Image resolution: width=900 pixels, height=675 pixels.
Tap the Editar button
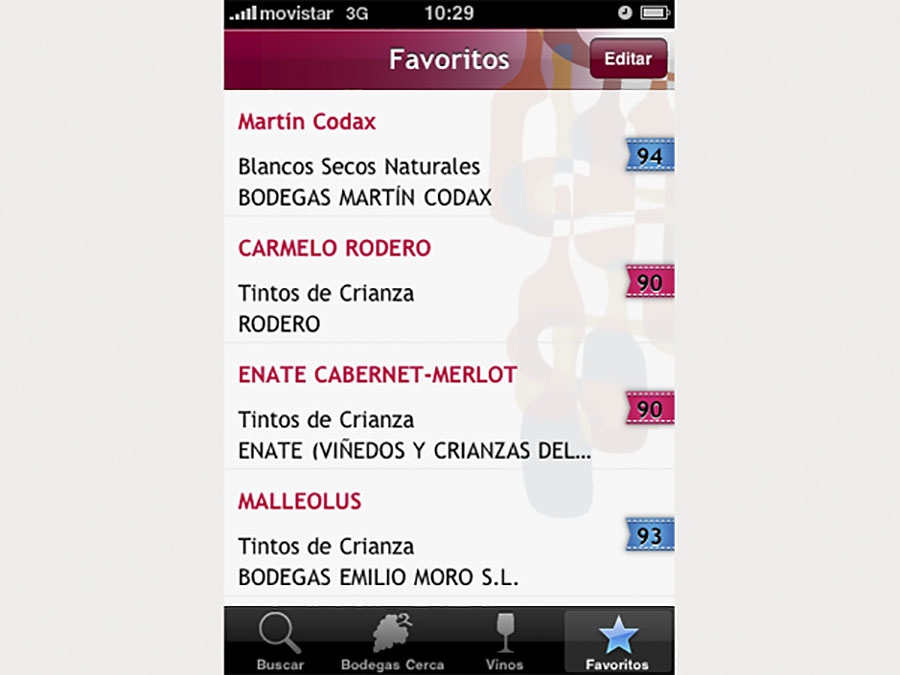click(x=628, y=59)
